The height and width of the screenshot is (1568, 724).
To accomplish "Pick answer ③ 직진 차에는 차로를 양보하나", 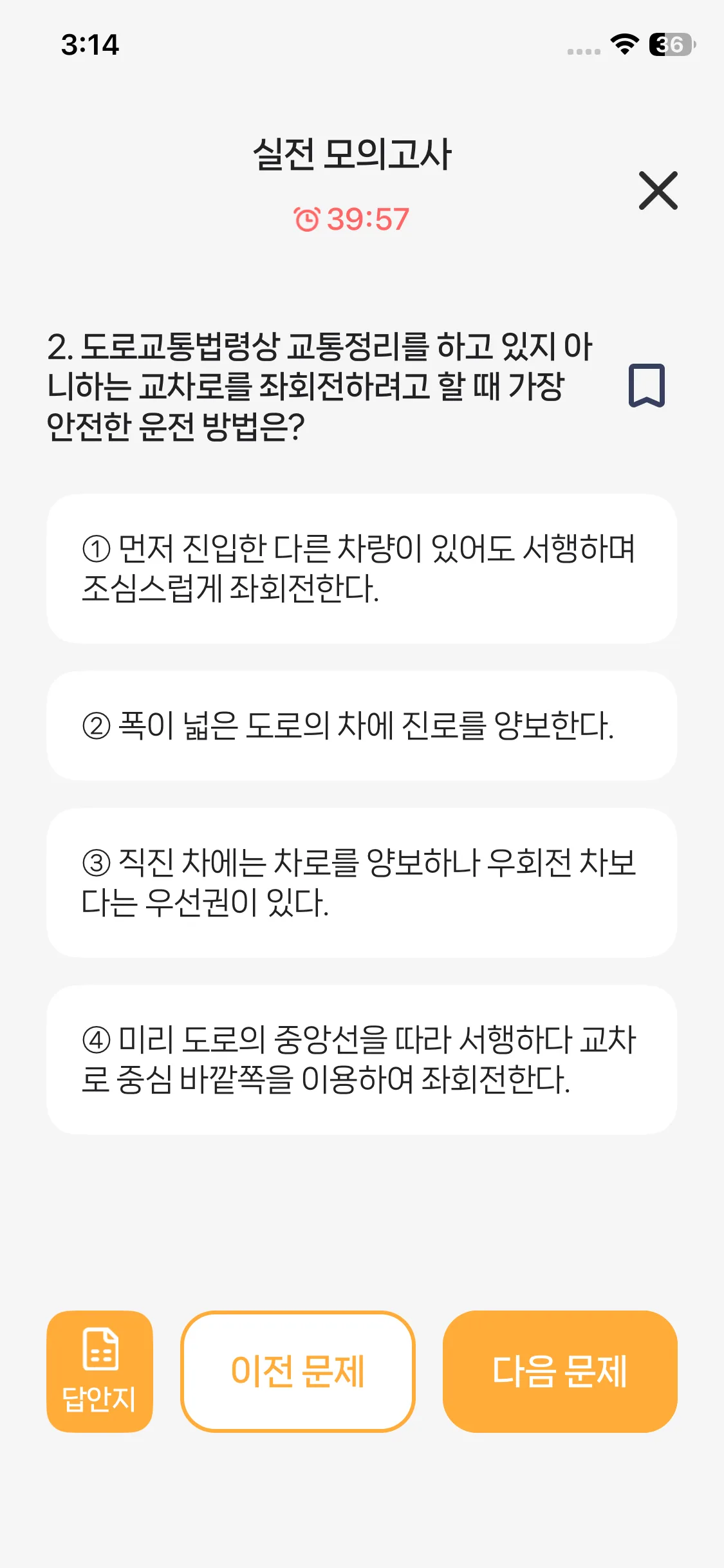I will point(362,882).
